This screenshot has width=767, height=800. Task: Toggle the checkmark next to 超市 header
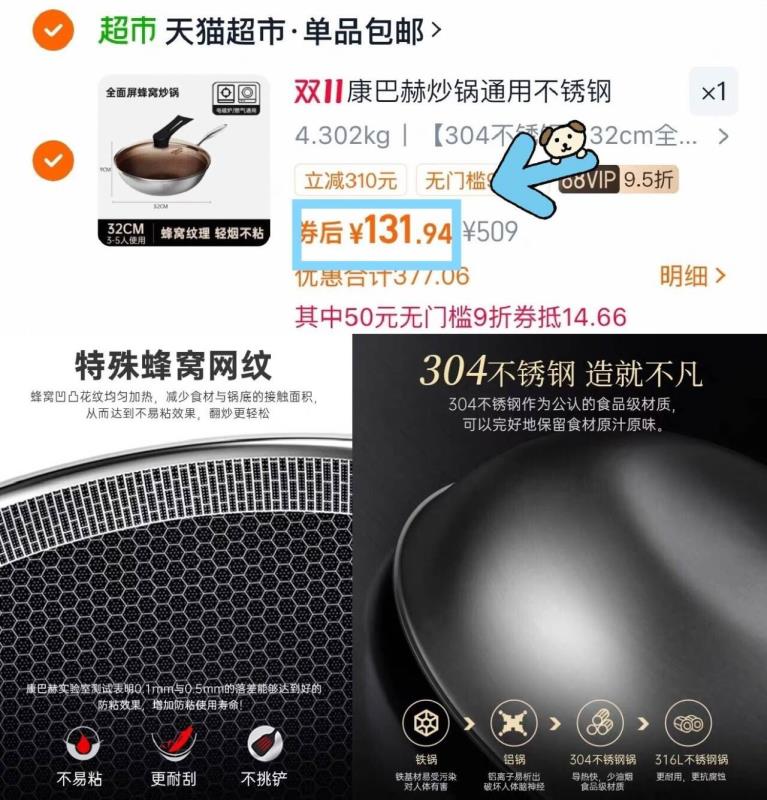53,27
